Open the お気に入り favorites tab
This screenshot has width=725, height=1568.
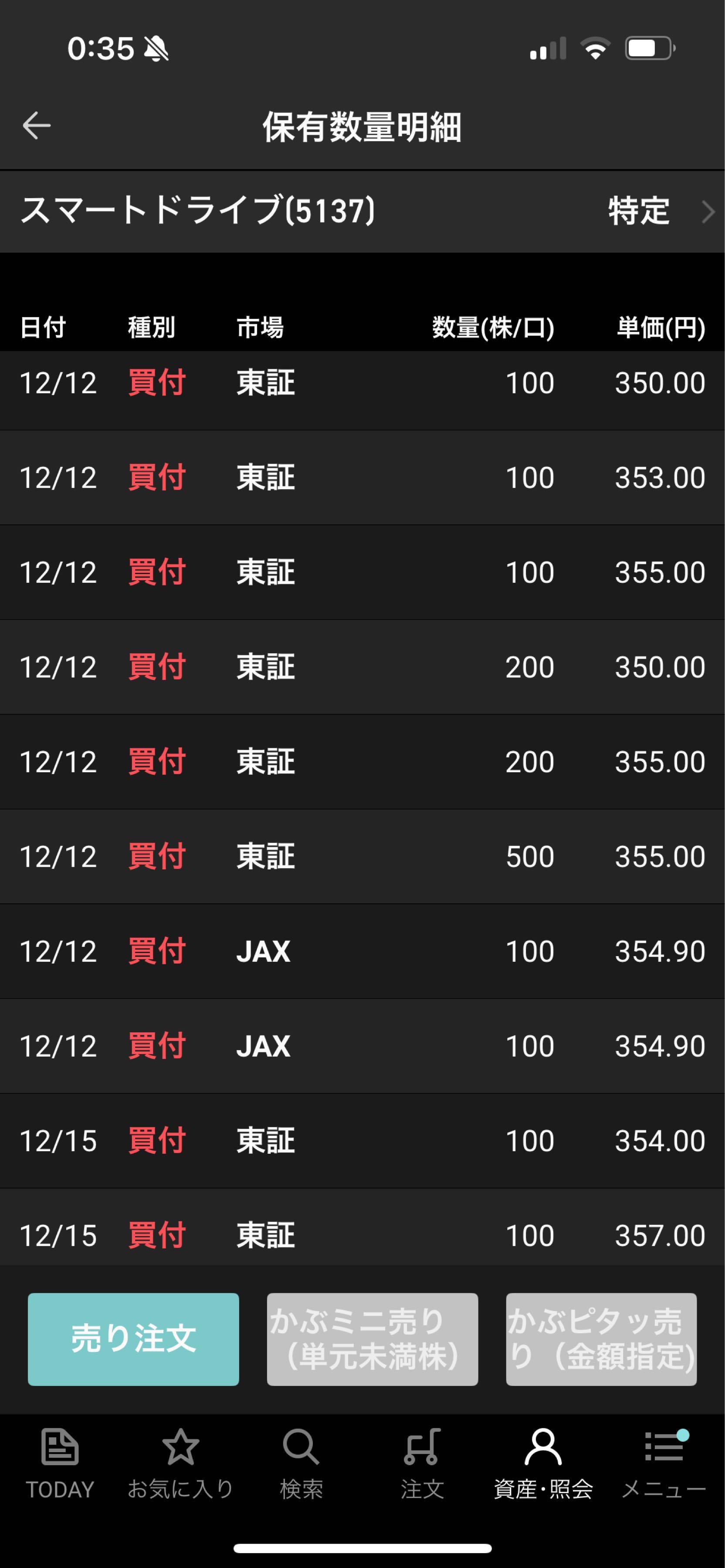[x=180, y=1463]
